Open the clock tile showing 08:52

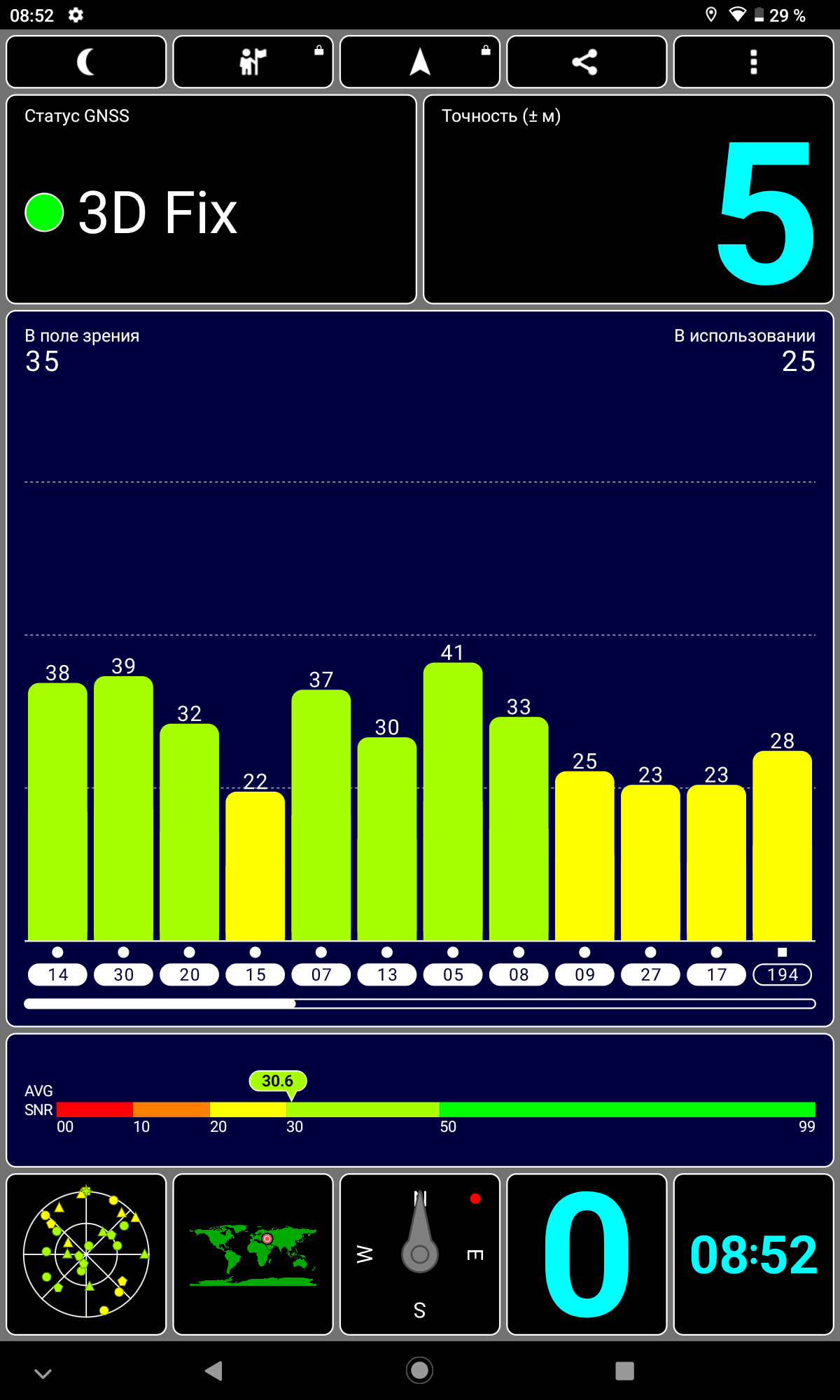point(753,1254)
